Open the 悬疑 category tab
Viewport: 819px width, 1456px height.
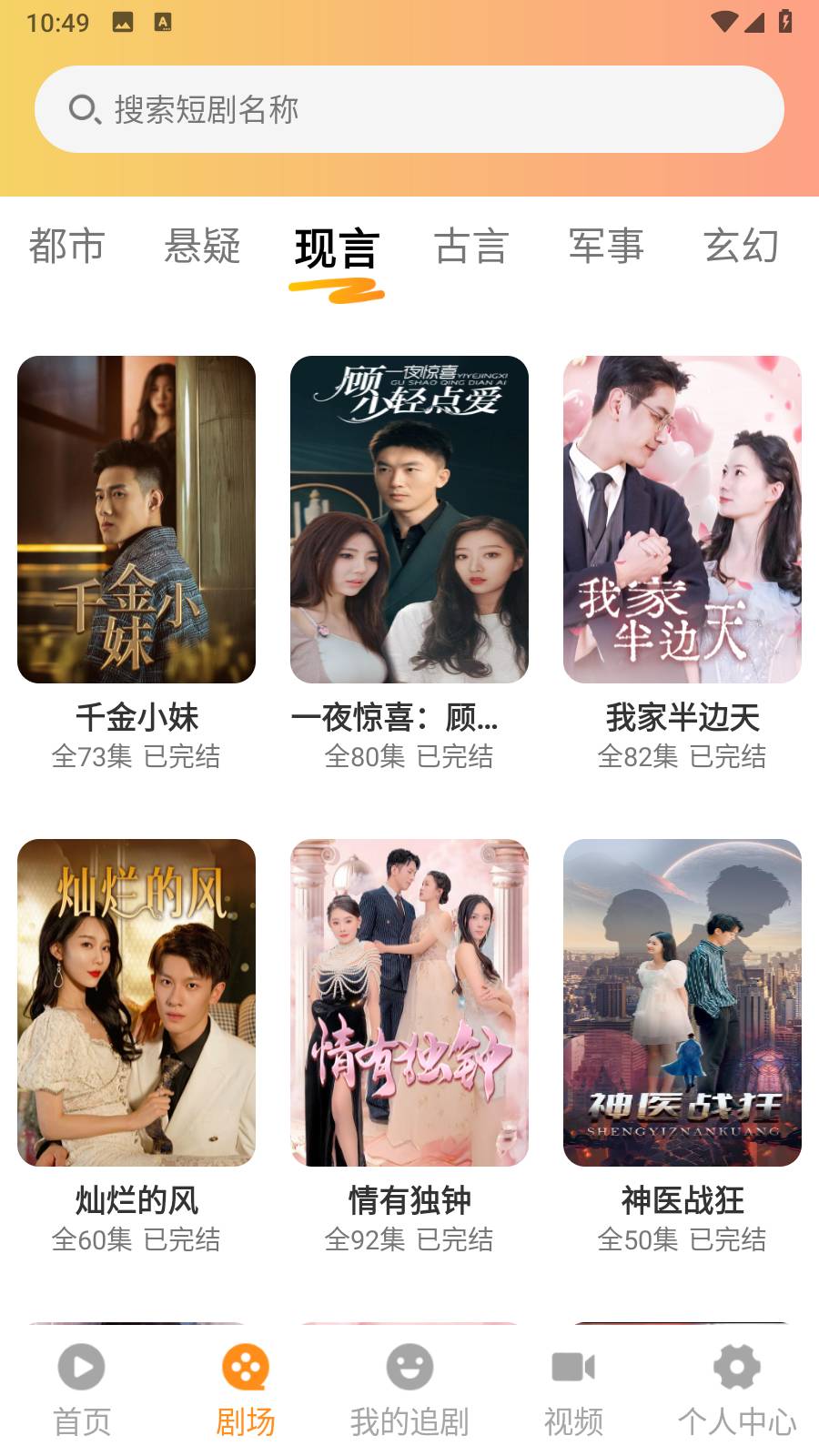pyautogui.click(x=202, y=248)
